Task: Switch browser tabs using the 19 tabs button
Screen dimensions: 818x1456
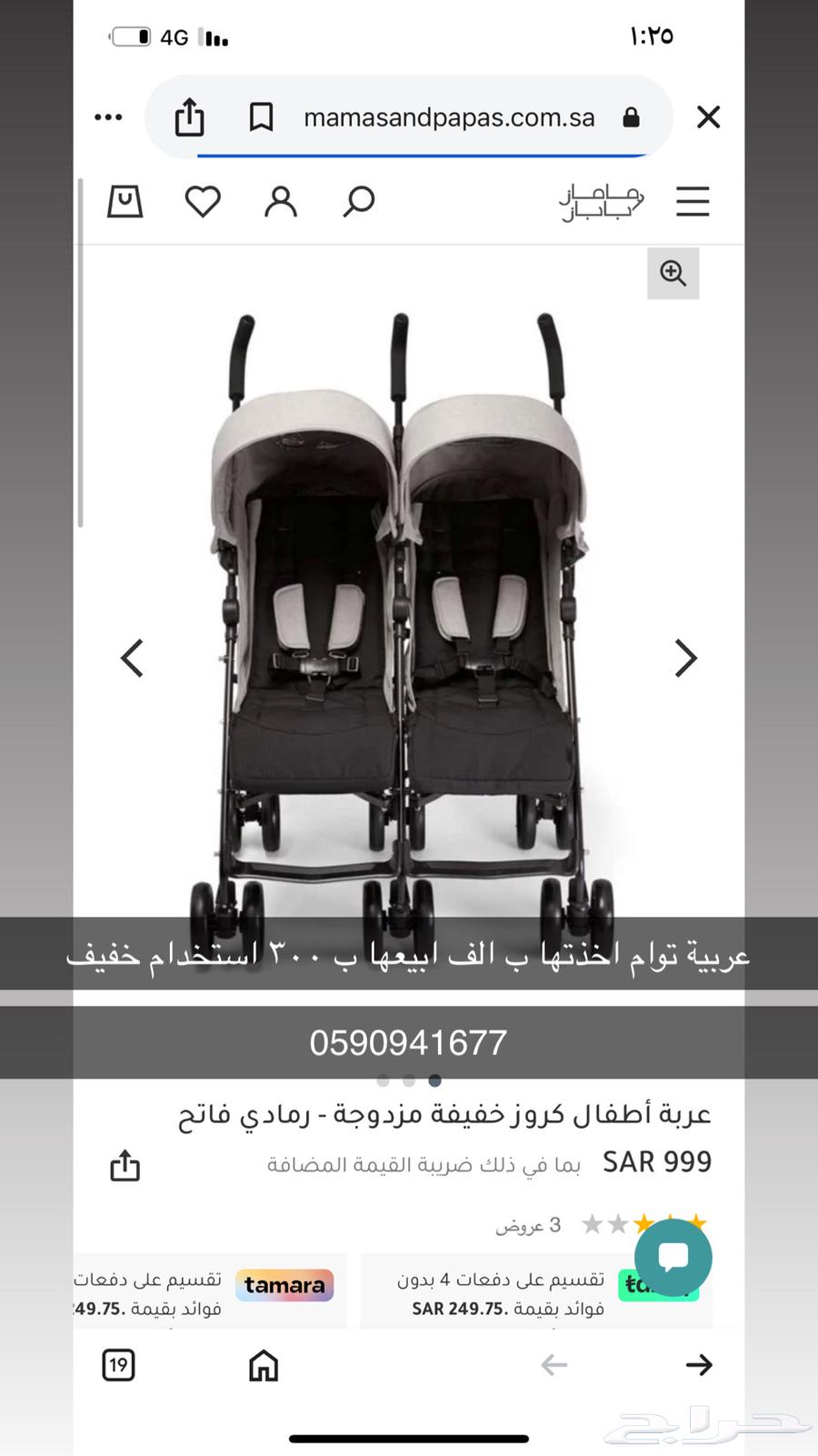Action: (x=118, y=1365)
